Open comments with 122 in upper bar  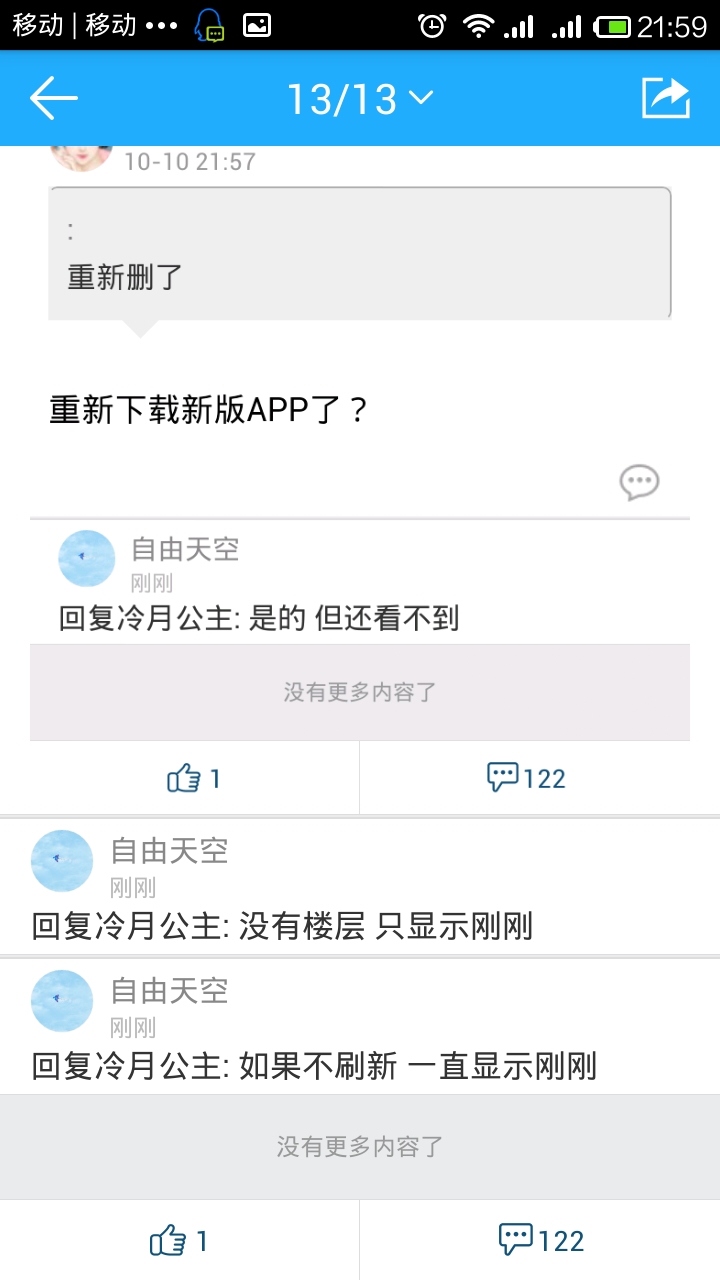point(525,778)
